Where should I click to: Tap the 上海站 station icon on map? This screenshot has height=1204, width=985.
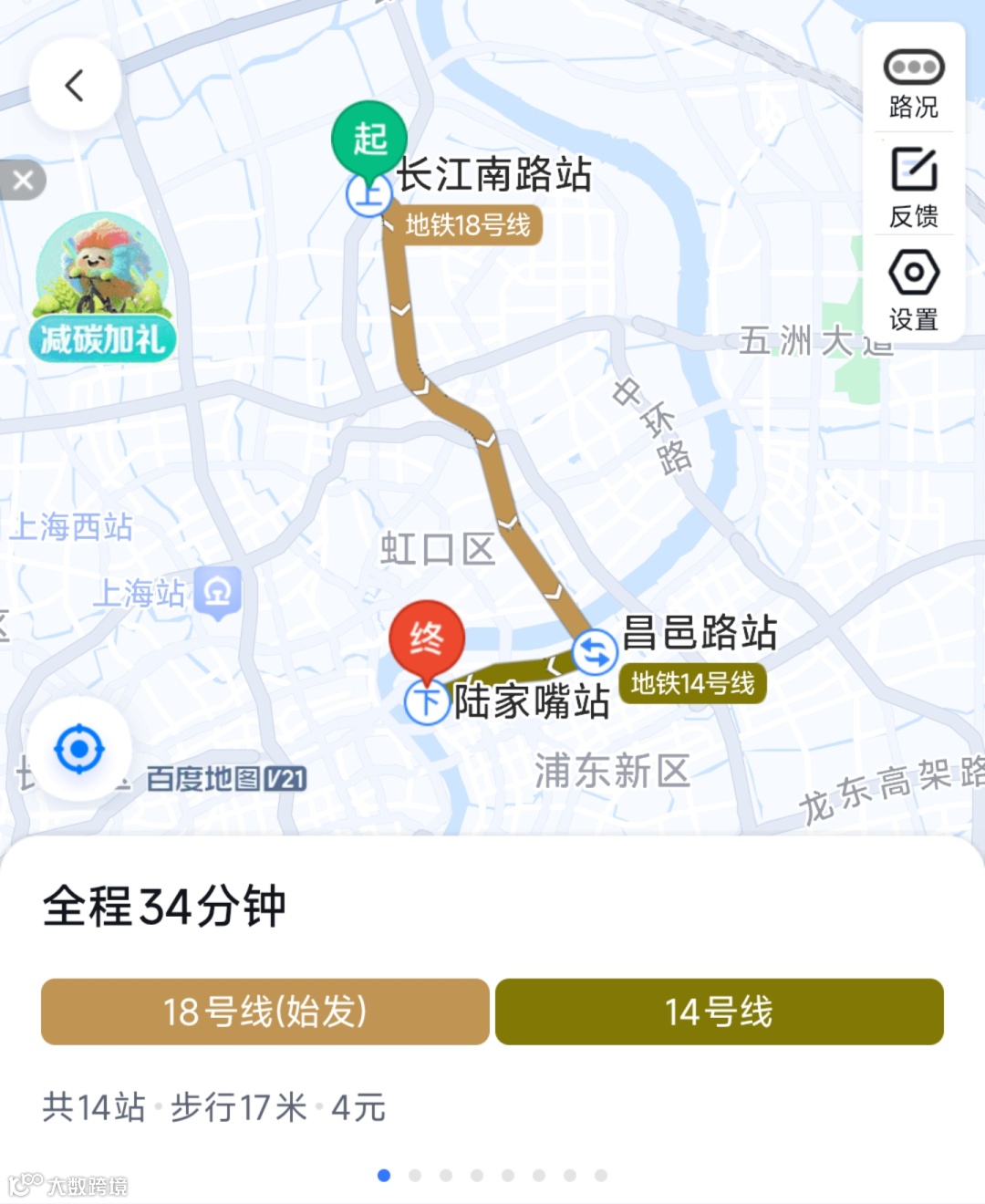click(218, 592)
